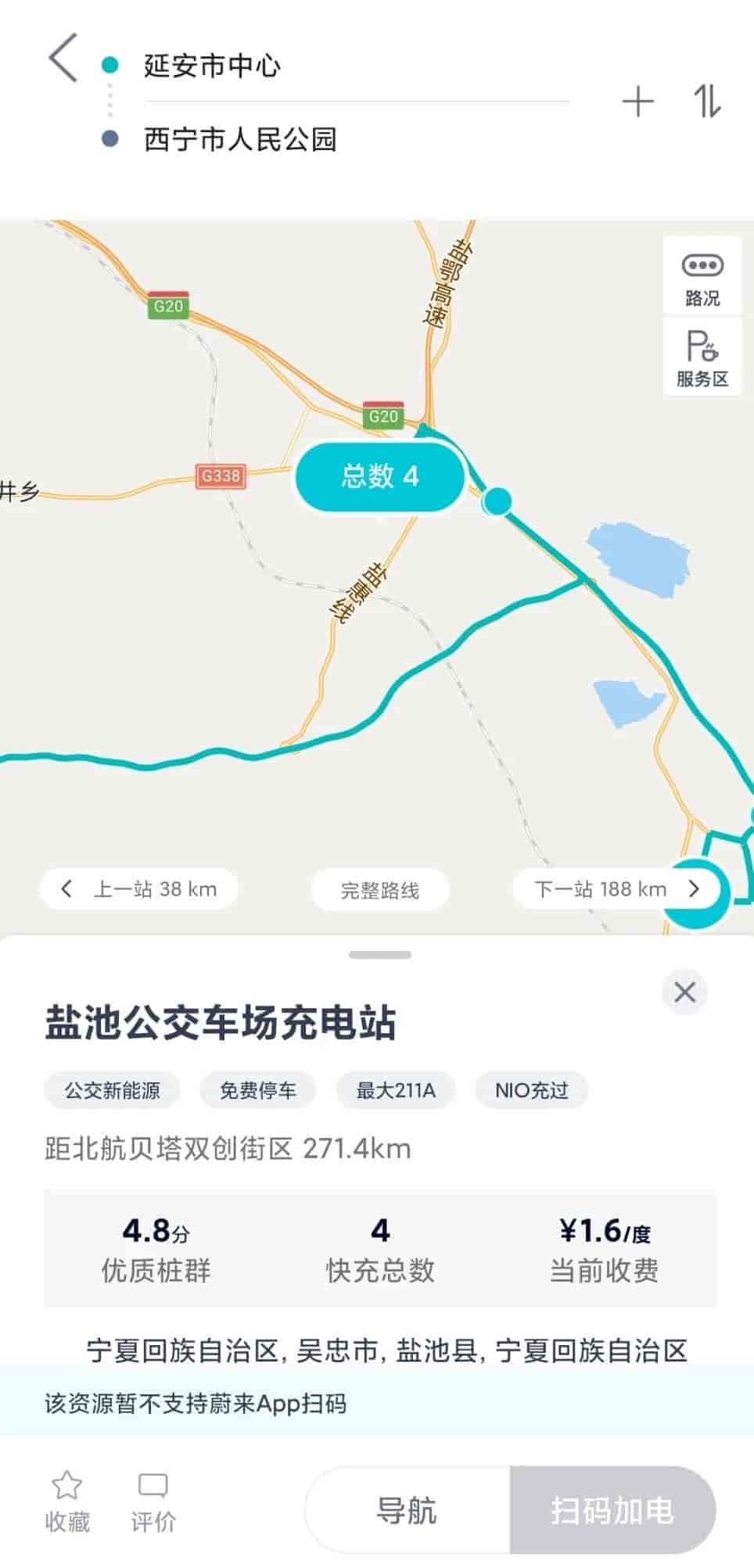The width and height of the screenshot is (754, 1568).
Task: Close the charging station detail card
Action: 684,992
